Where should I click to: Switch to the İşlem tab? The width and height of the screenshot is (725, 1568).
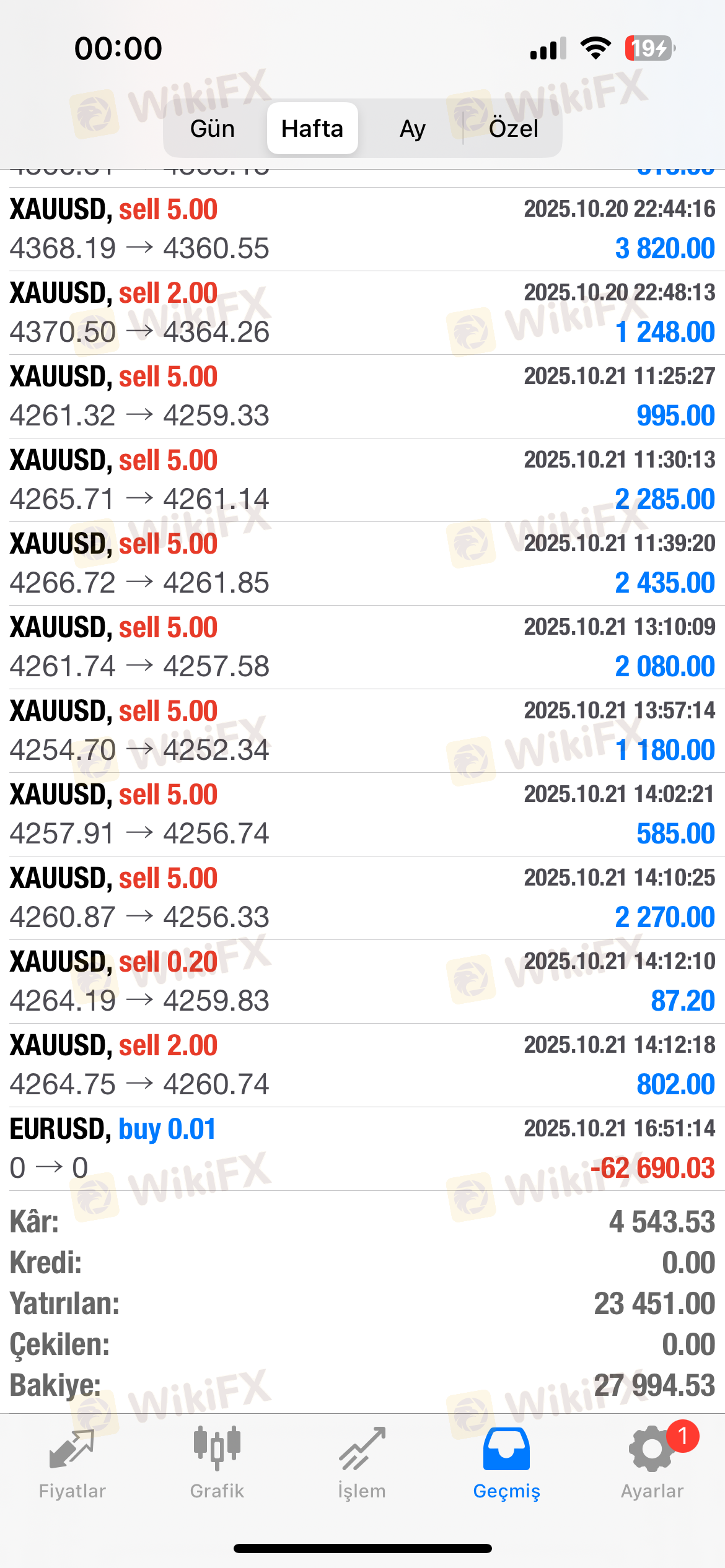tap(362, 1464)
